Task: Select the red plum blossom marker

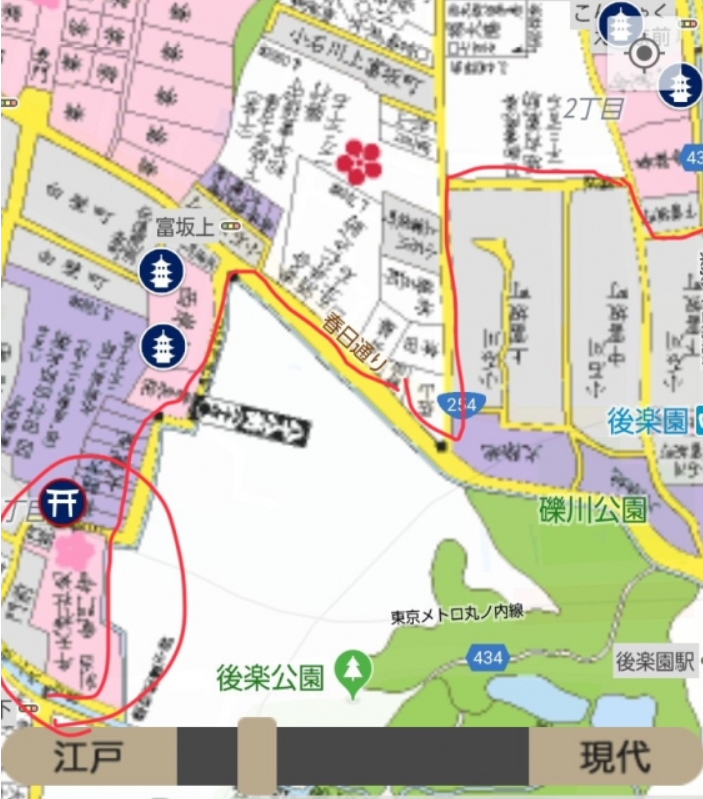Action: pyautogui.click(x=359, y=162)
